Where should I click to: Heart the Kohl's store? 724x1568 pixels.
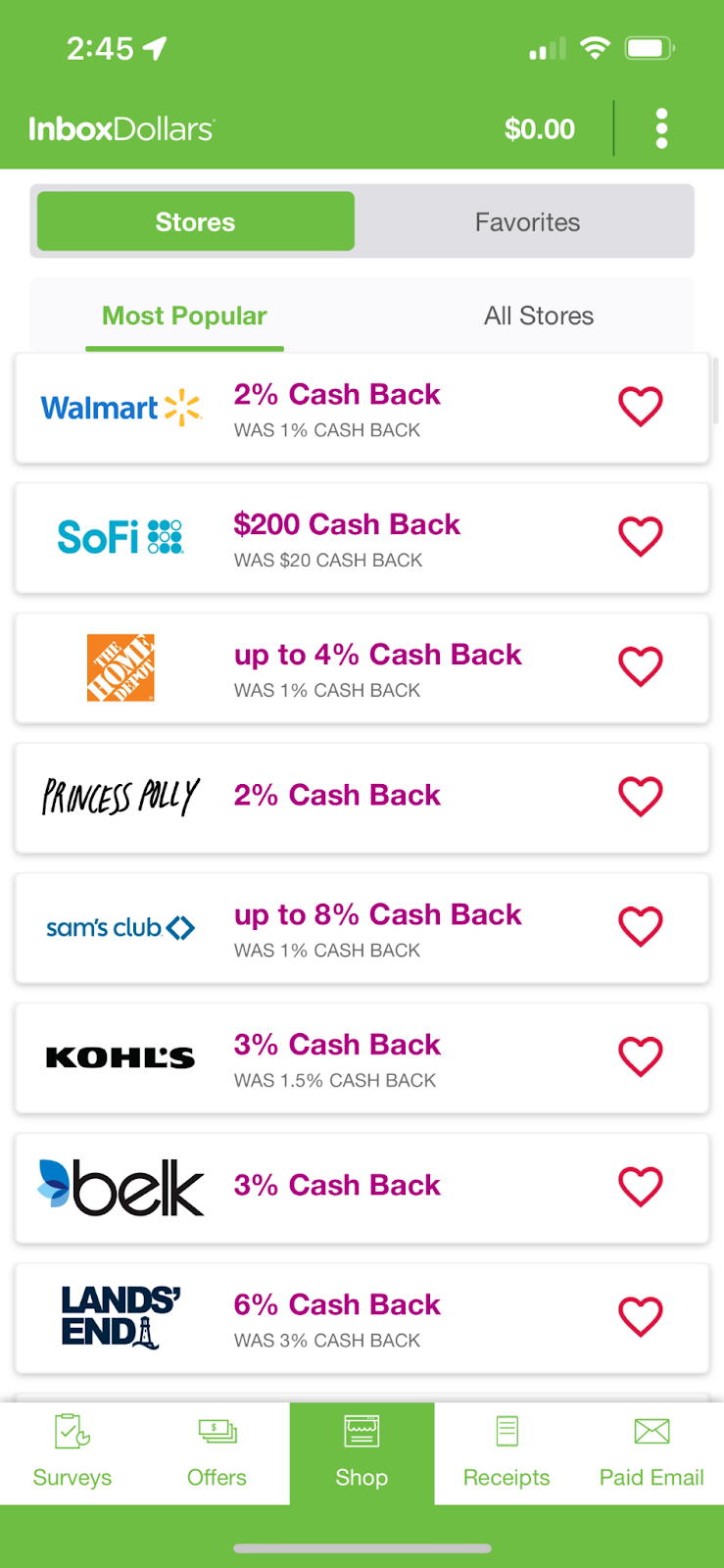click(x=641, y=1056)
